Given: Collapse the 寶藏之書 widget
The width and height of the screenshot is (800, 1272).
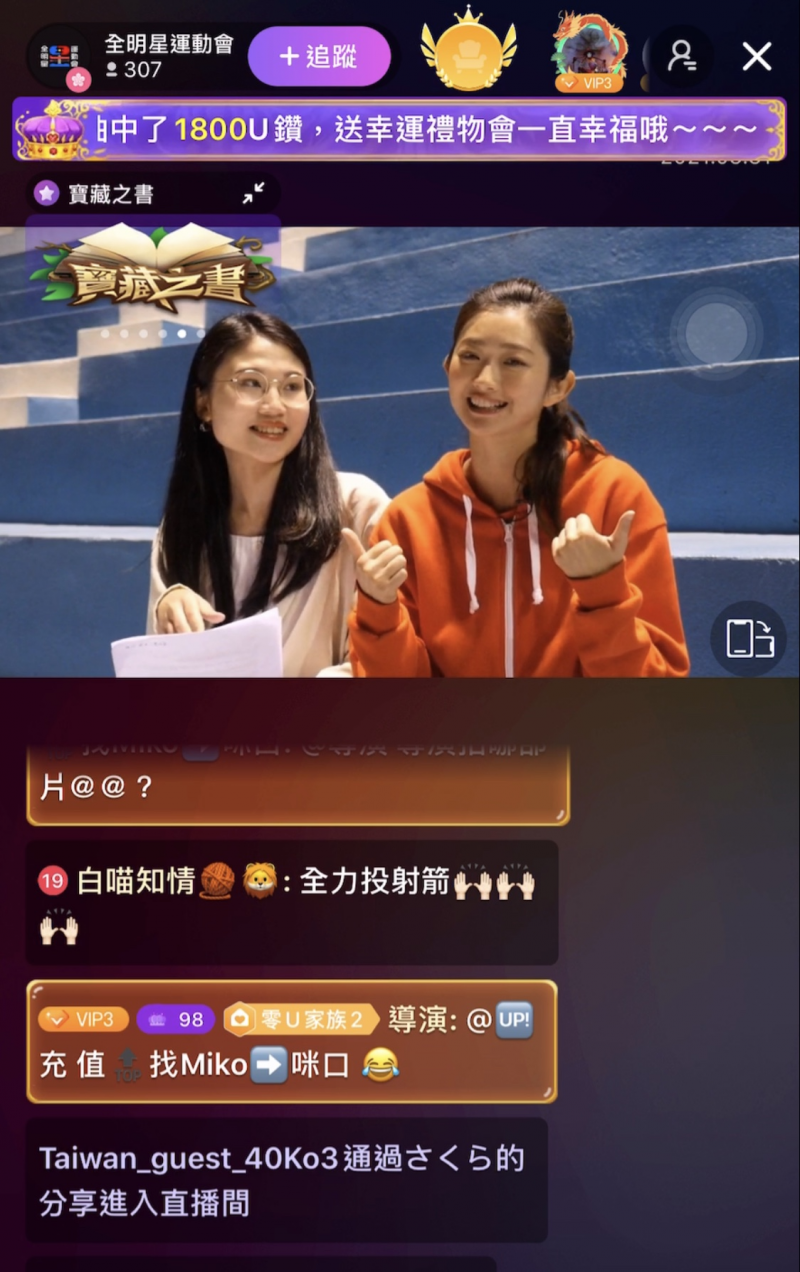Looking at the screenshot, I should [x=254, y=194].
